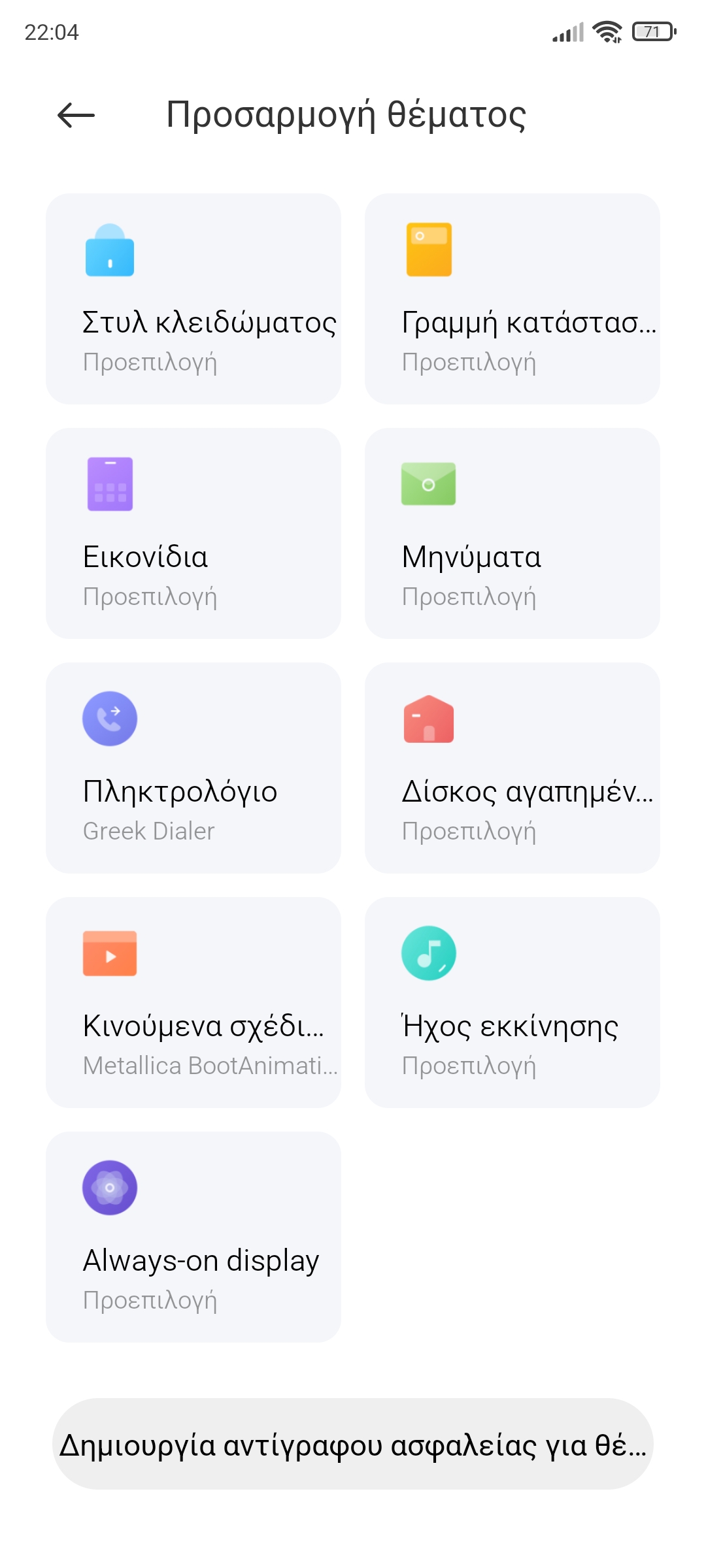The image size is (706, 1568).
Task: Go back using the arrow icon
Action: (x=76, y=116)
